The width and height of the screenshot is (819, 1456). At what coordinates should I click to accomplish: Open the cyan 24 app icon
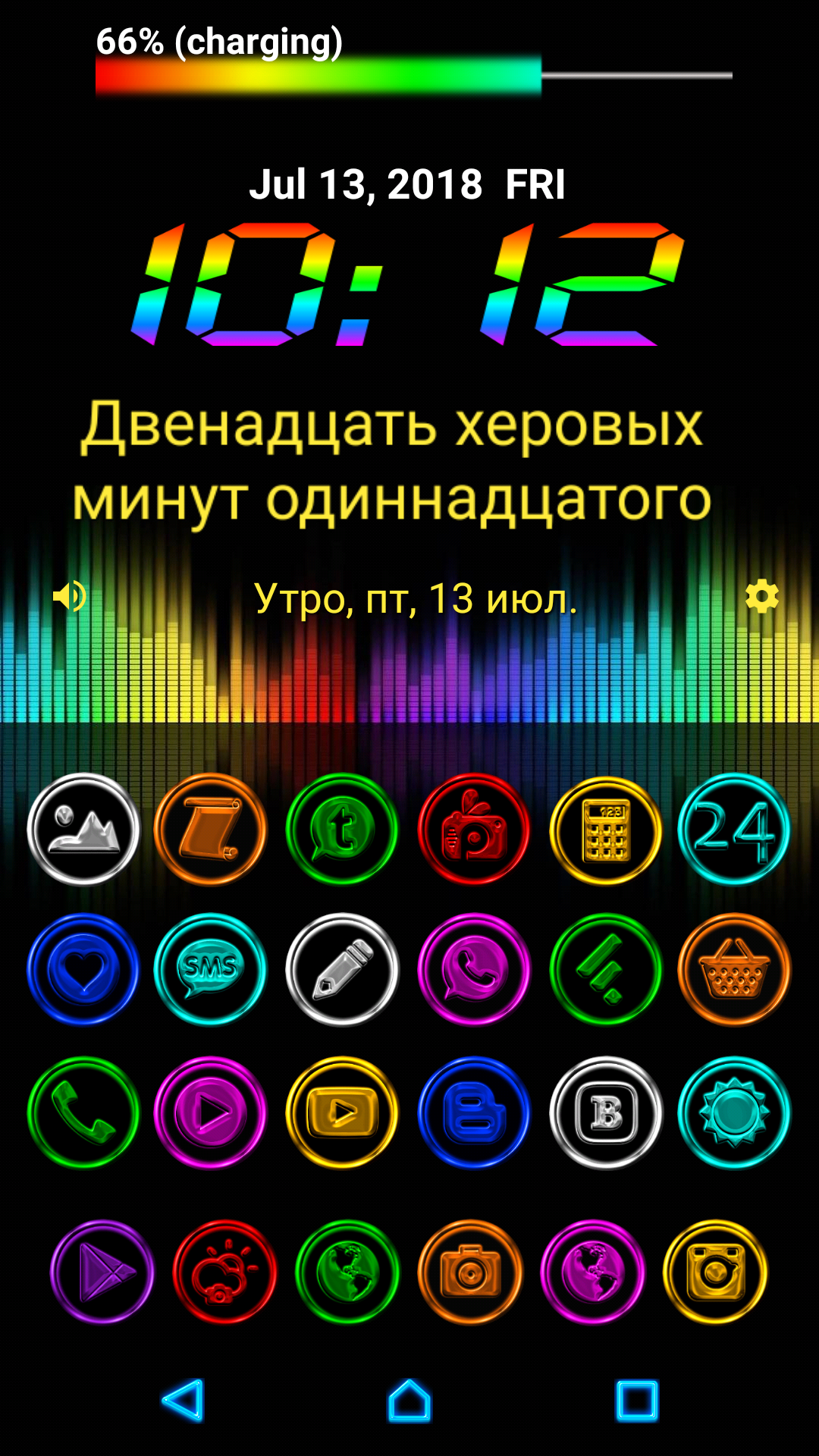point(733,829)
